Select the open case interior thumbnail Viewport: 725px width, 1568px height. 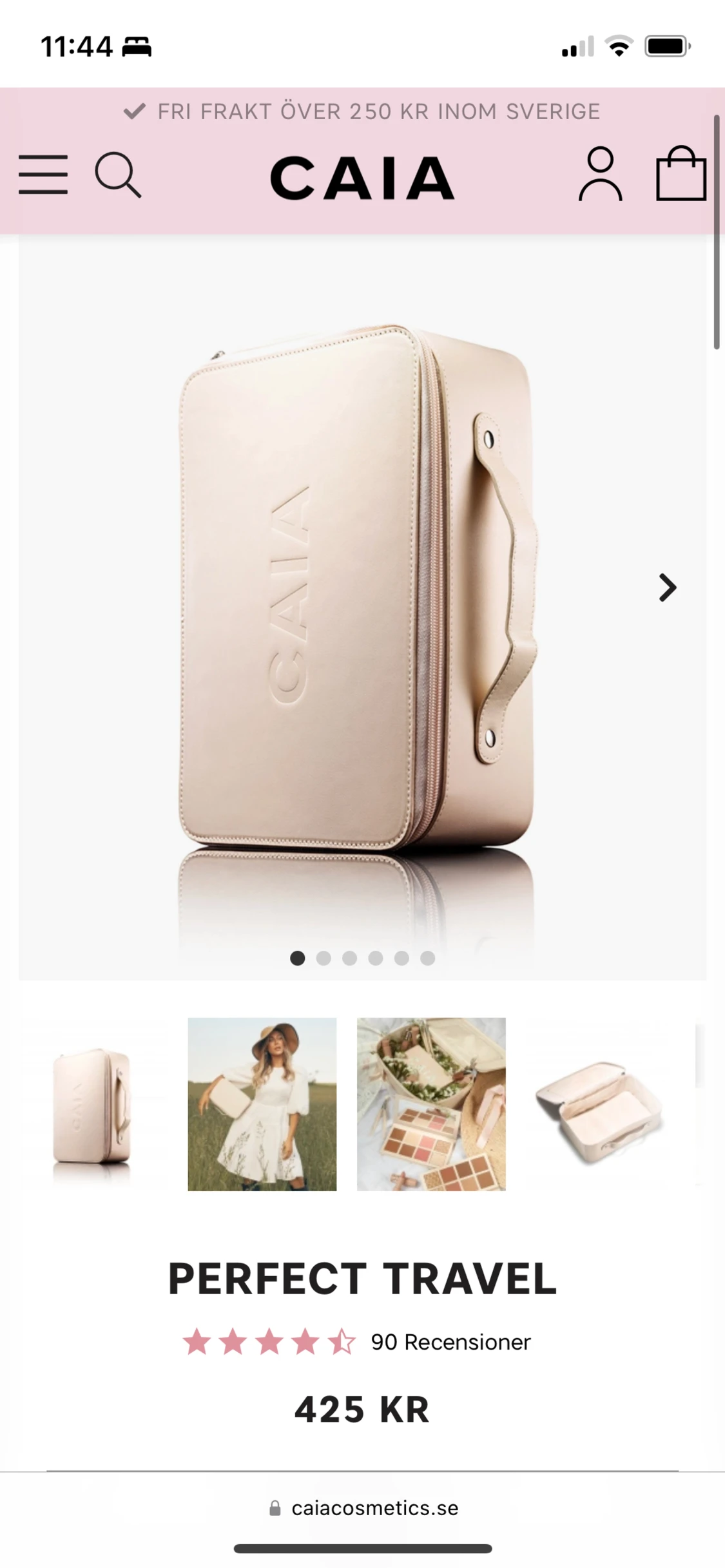click(x=599, y=1104)
